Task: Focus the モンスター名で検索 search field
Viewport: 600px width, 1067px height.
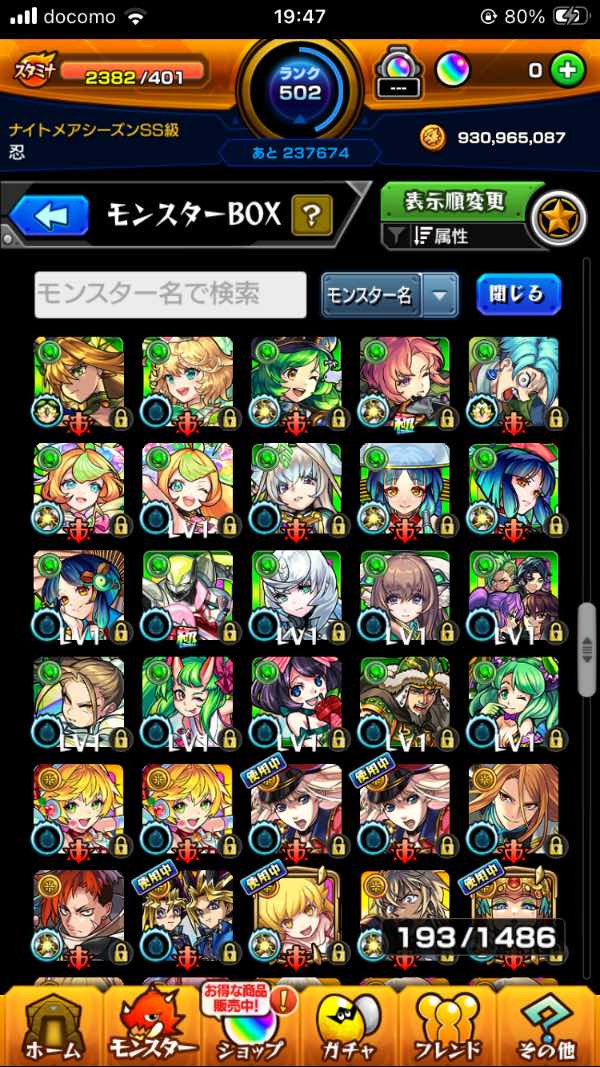Action: coord(171,295)
